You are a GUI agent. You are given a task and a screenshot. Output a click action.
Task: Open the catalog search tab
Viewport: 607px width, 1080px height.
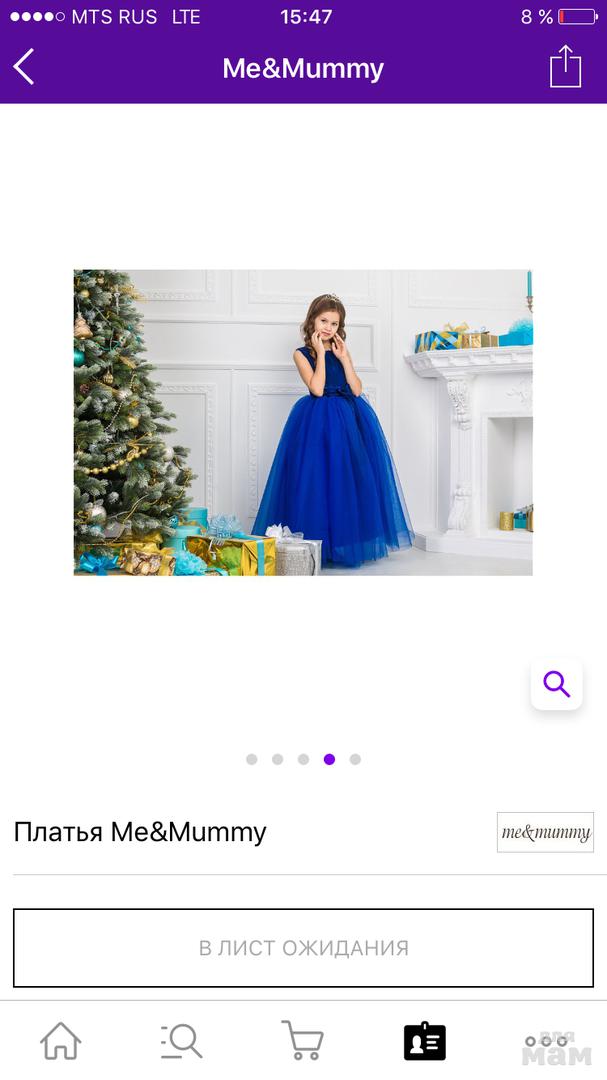(x=181, y=1041)
